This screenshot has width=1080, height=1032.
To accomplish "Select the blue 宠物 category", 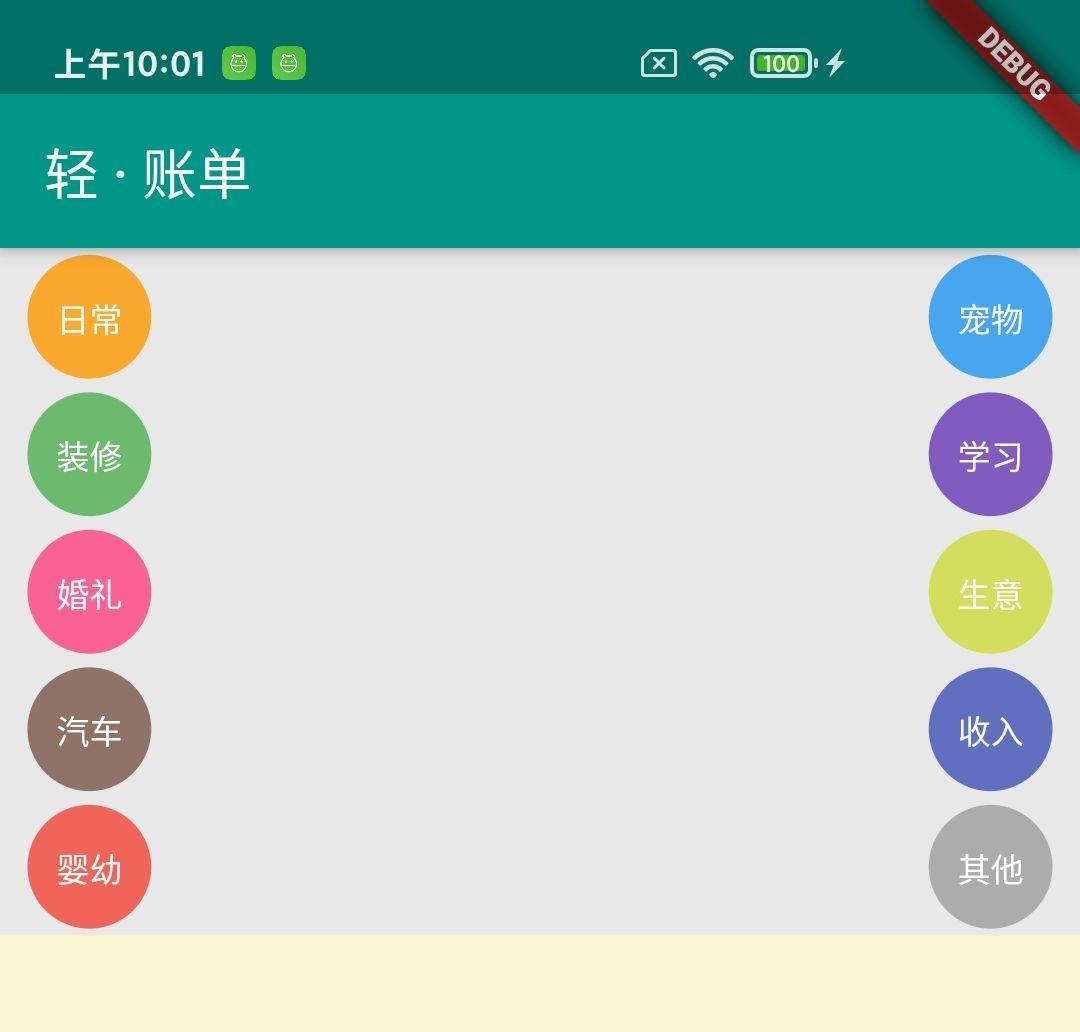I will [x=990, y=317].
